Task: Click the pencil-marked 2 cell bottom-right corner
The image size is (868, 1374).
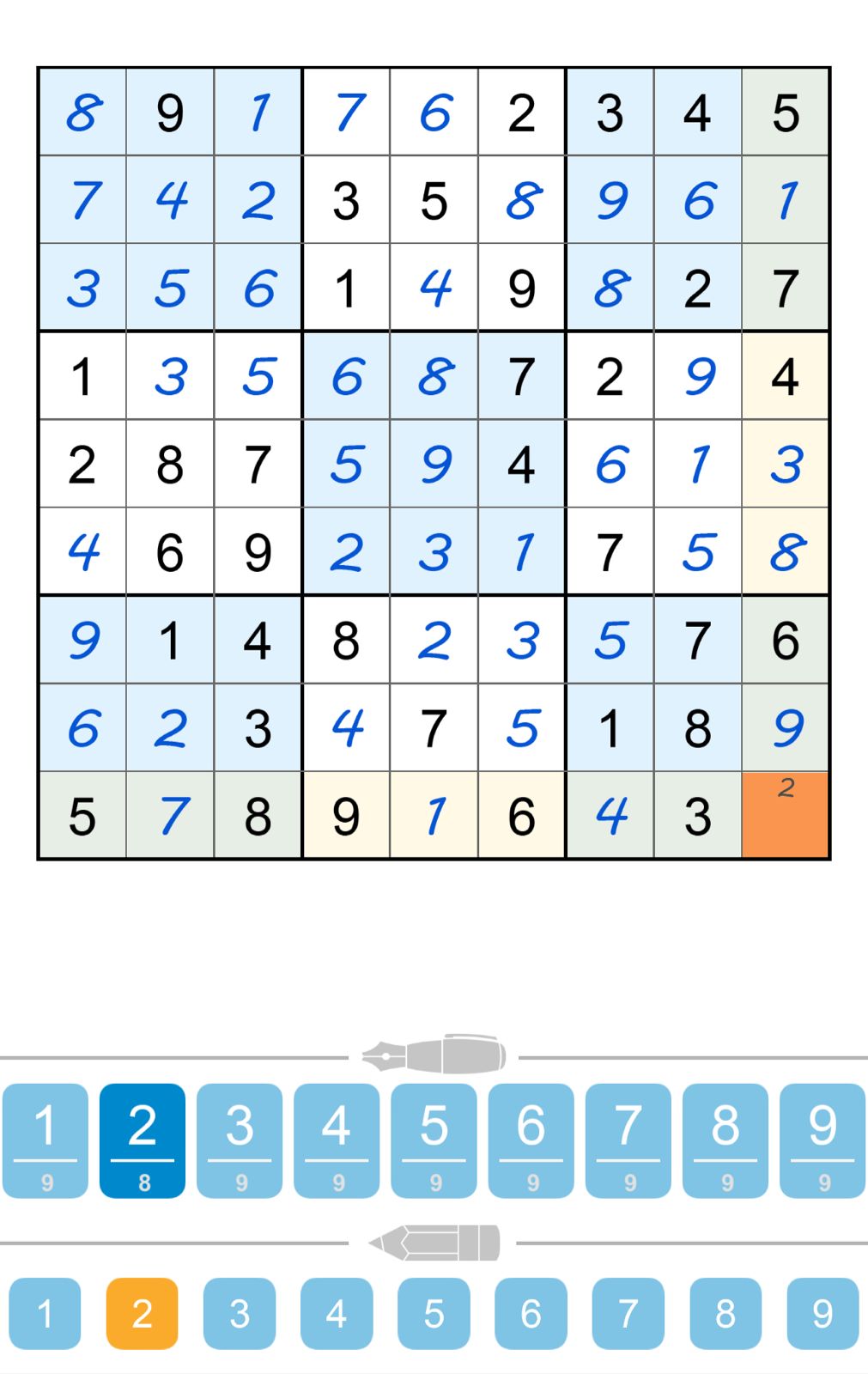Action: 785,814
